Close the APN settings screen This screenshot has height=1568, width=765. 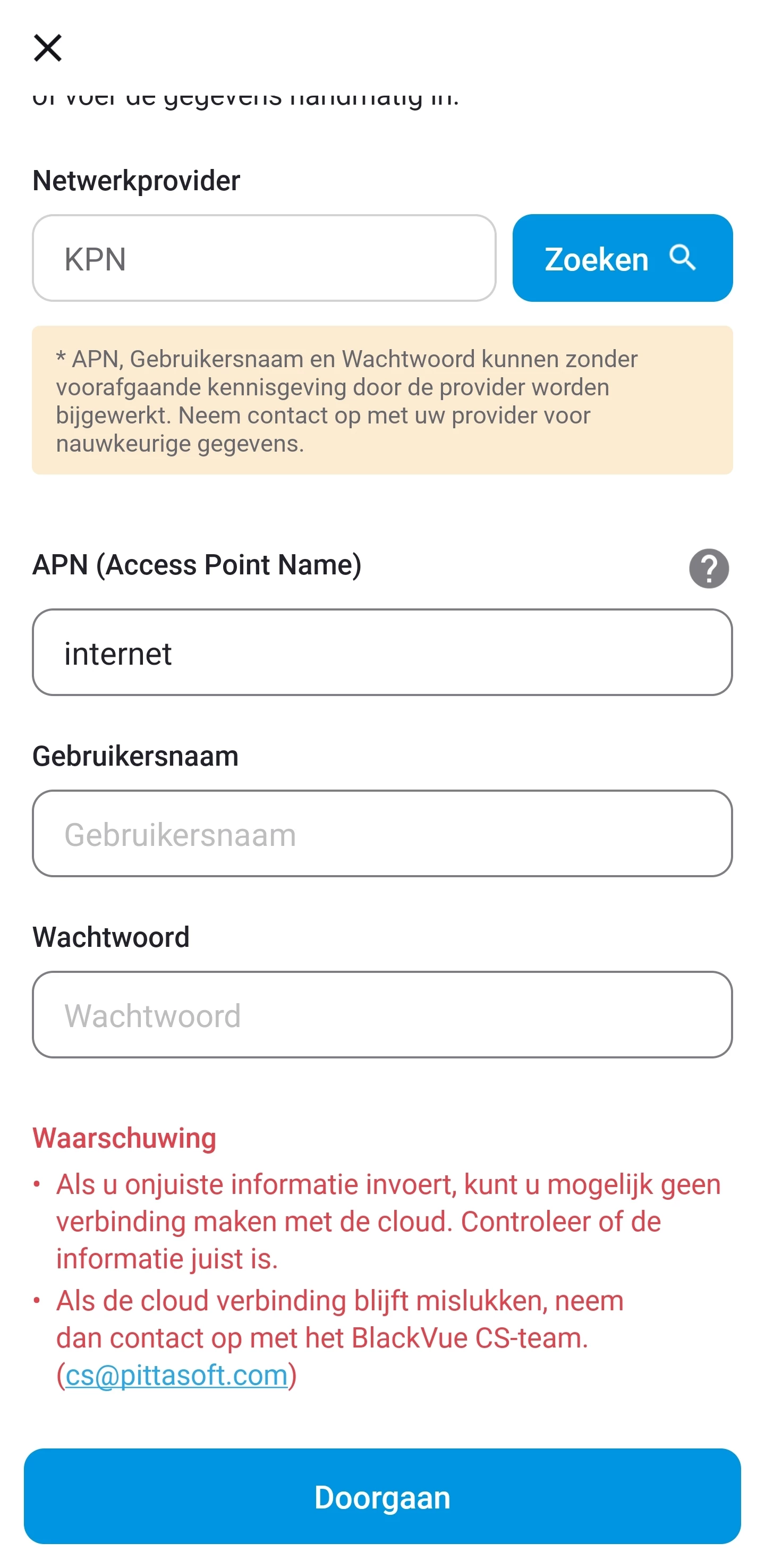click(47, 47)
